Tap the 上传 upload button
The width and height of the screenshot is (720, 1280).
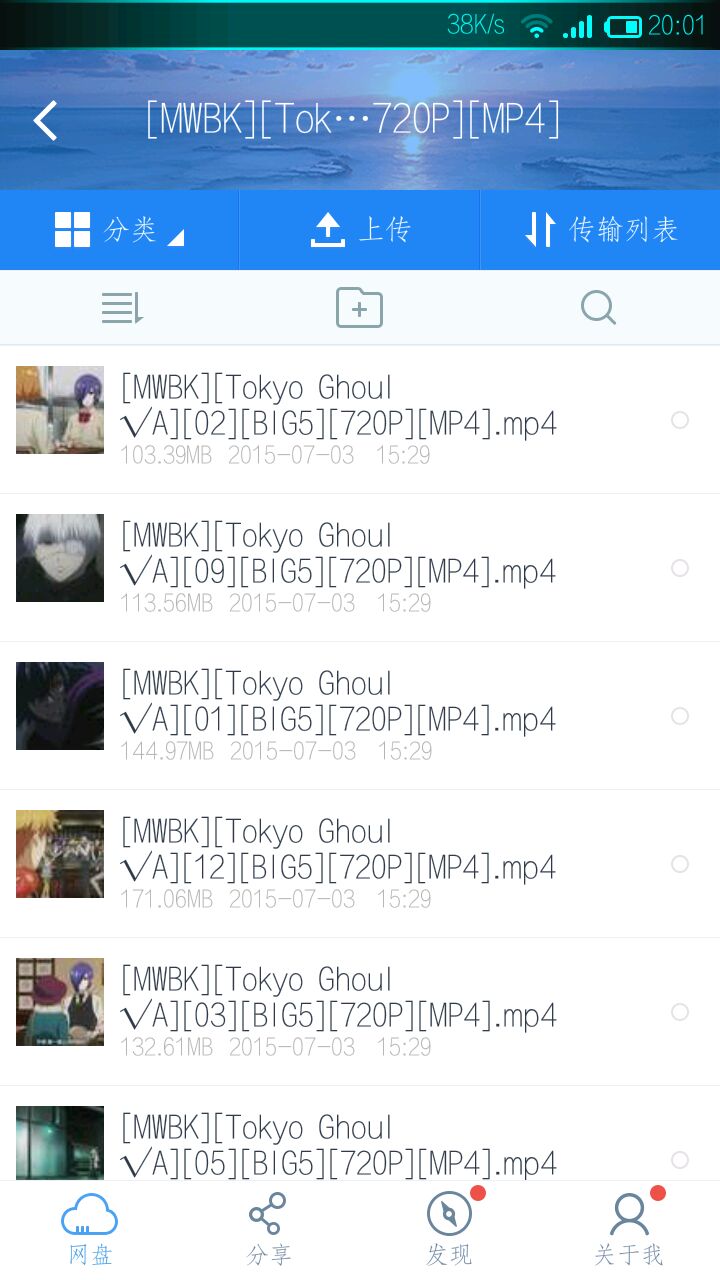click(x=360, y=230)
